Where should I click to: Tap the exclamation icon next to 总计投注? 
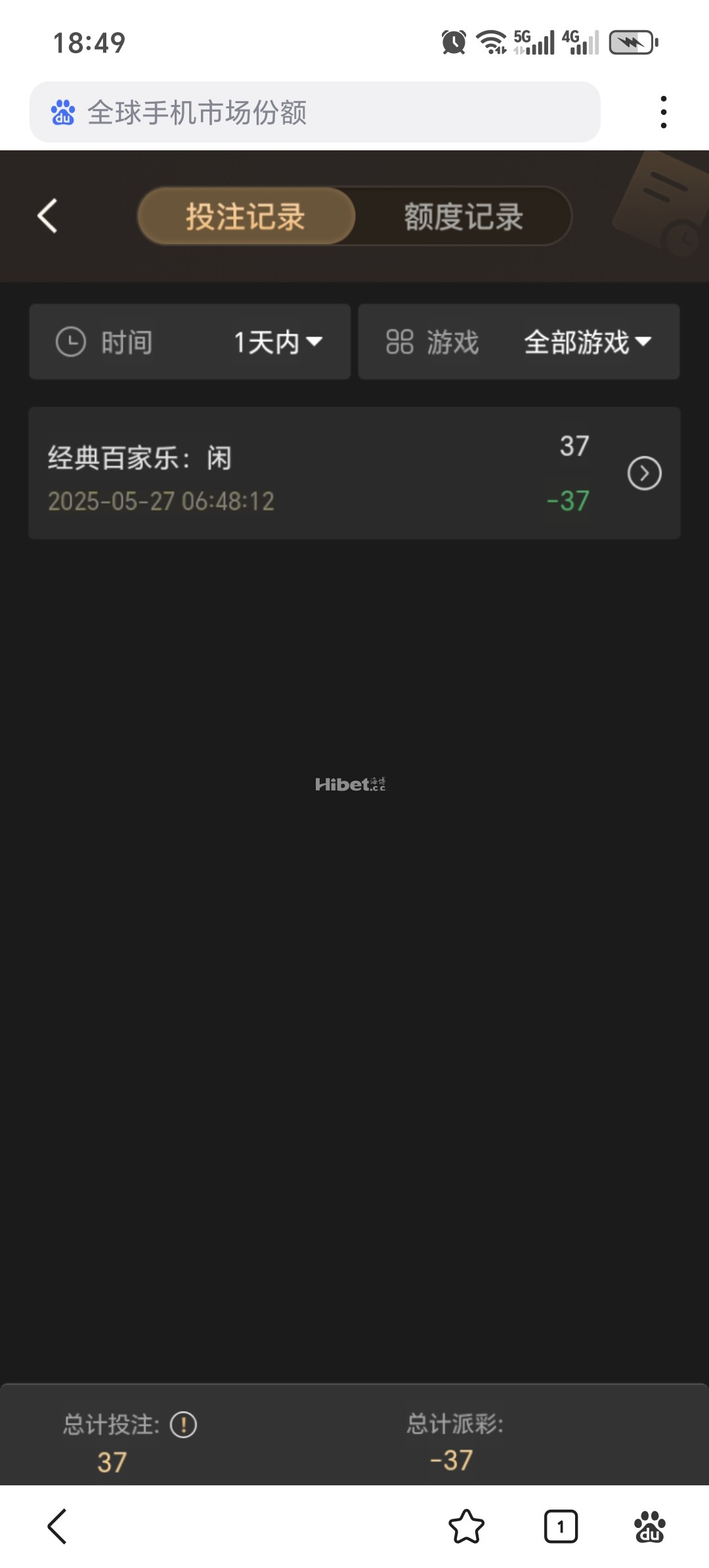click(183, 1424)
